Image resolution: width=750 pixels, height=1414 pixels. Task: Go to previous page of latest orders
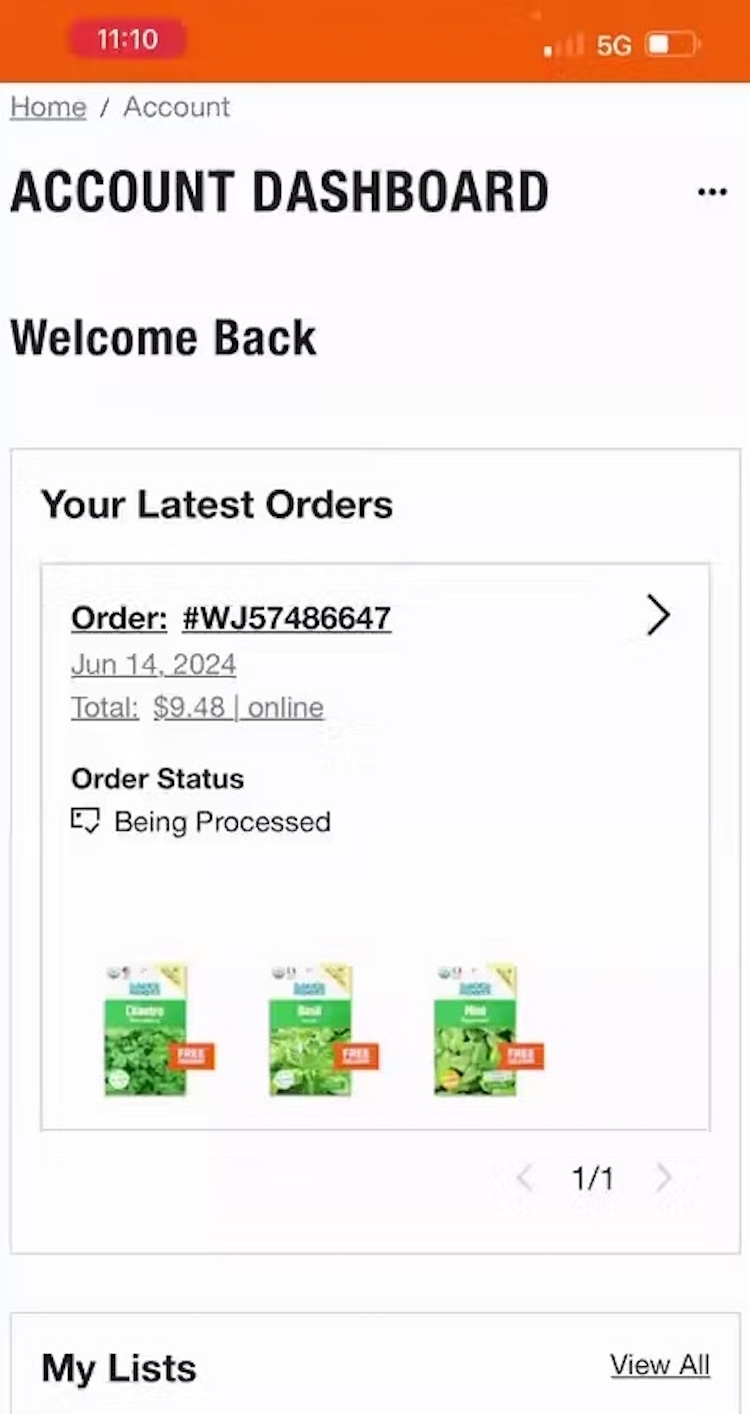pos(524,1178)
